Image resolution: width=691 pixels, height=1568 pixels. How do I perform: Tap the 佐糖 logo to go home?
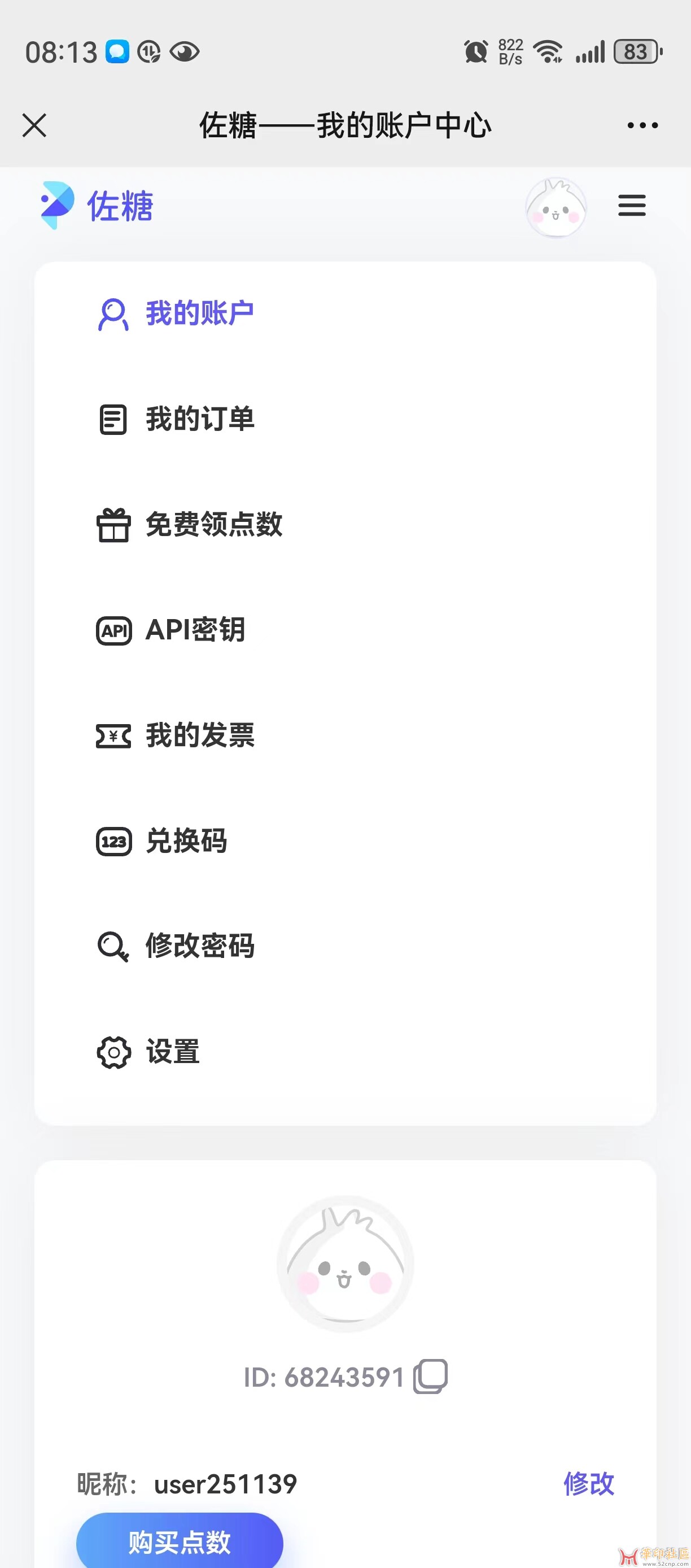pos(97,206)
